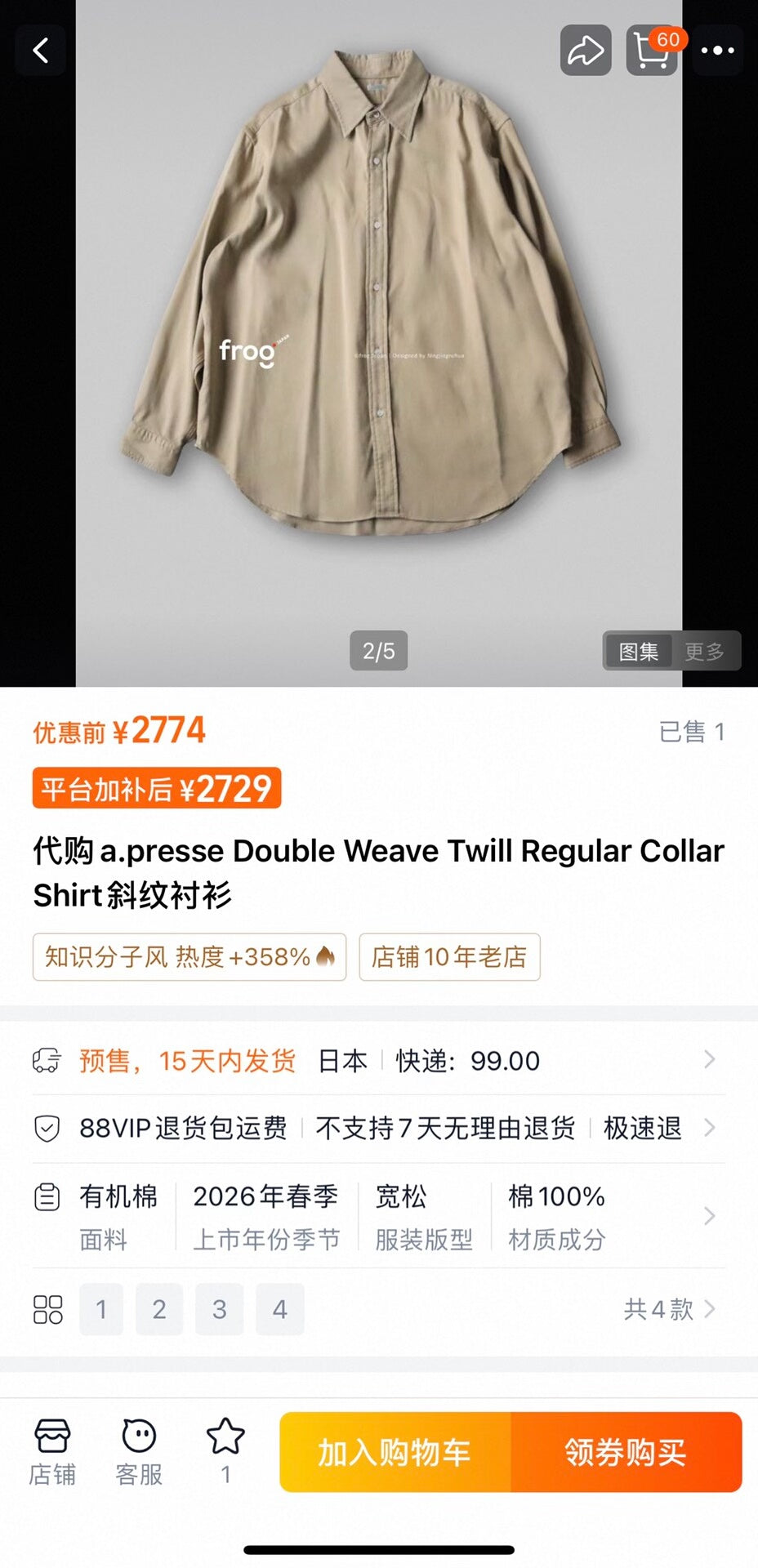
Task: Click the shield icon next to 88VIP
Action: point(49,1128)
